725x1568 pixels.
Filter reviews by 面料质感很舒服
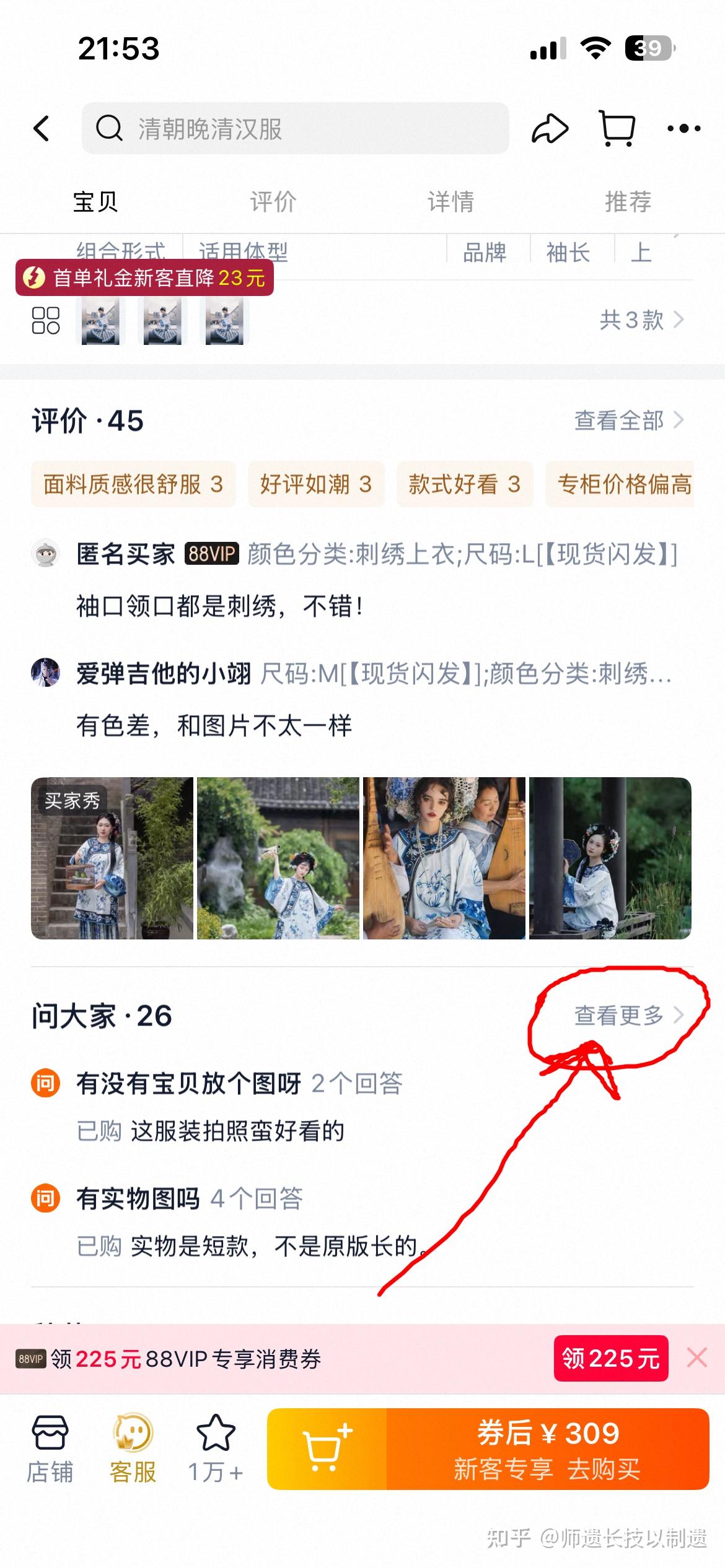coord(133,484)
